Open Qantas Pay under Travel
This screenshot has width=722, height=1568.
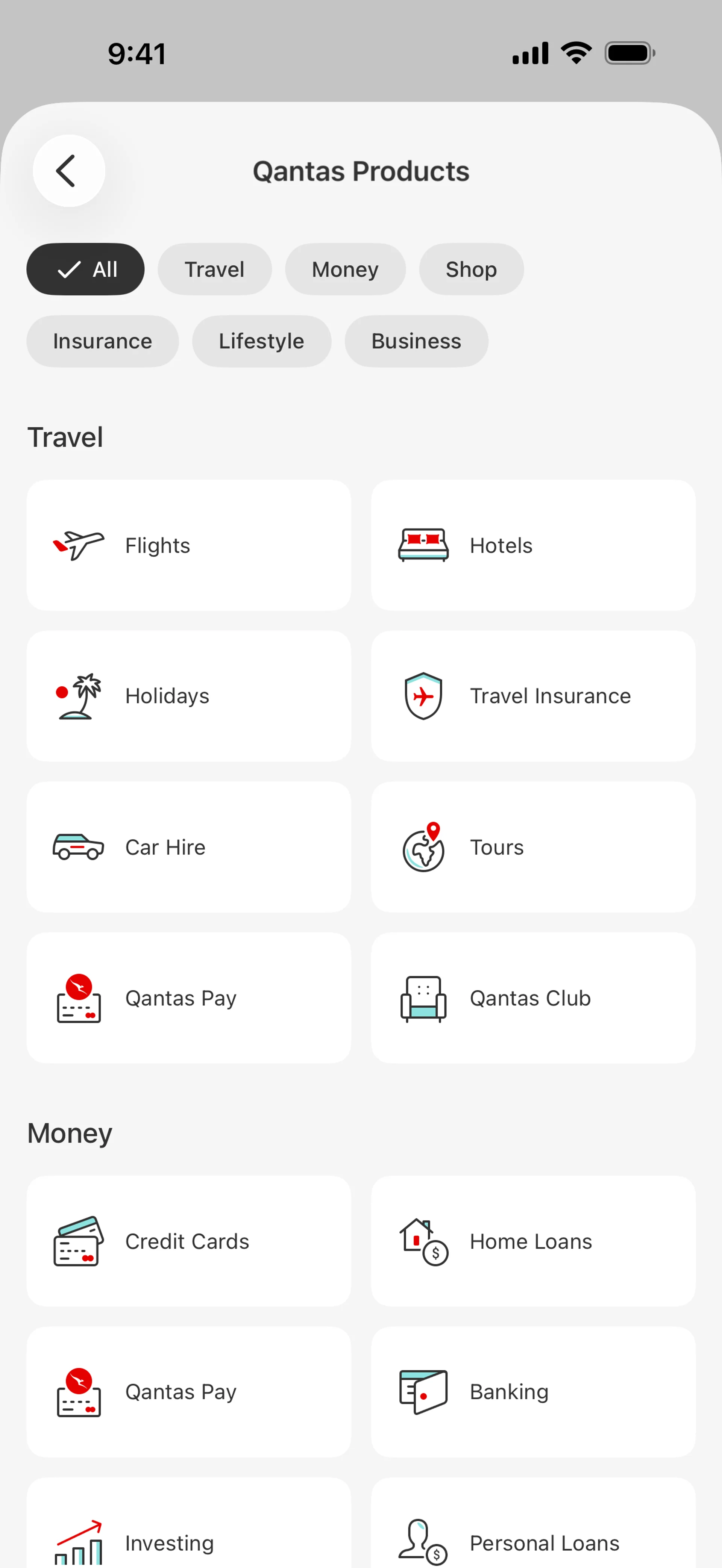pyautogui.click(x=189, y=997)
